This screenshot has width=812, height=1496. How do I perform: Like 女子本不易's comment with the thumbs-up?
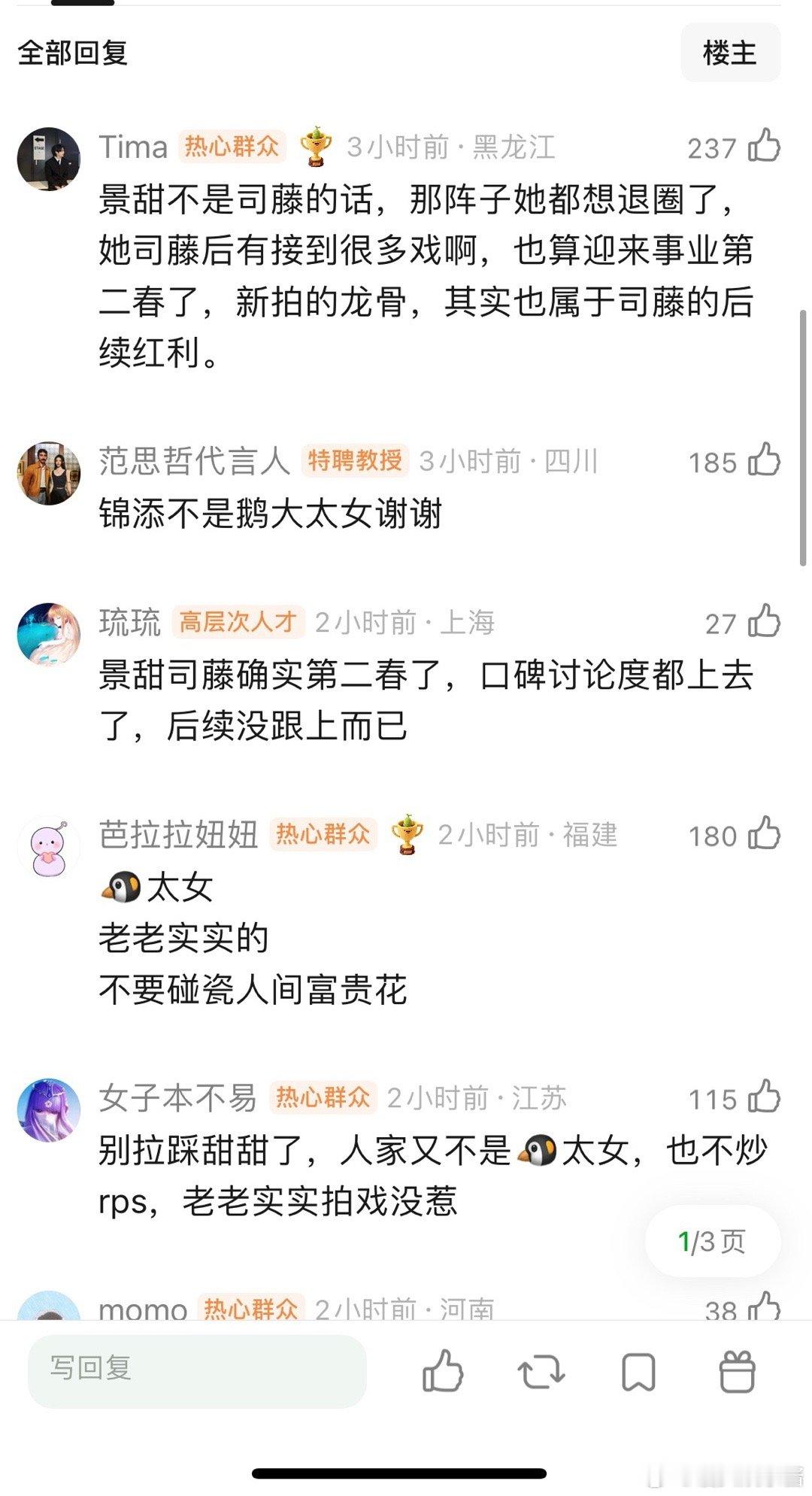coord(765,1097)
